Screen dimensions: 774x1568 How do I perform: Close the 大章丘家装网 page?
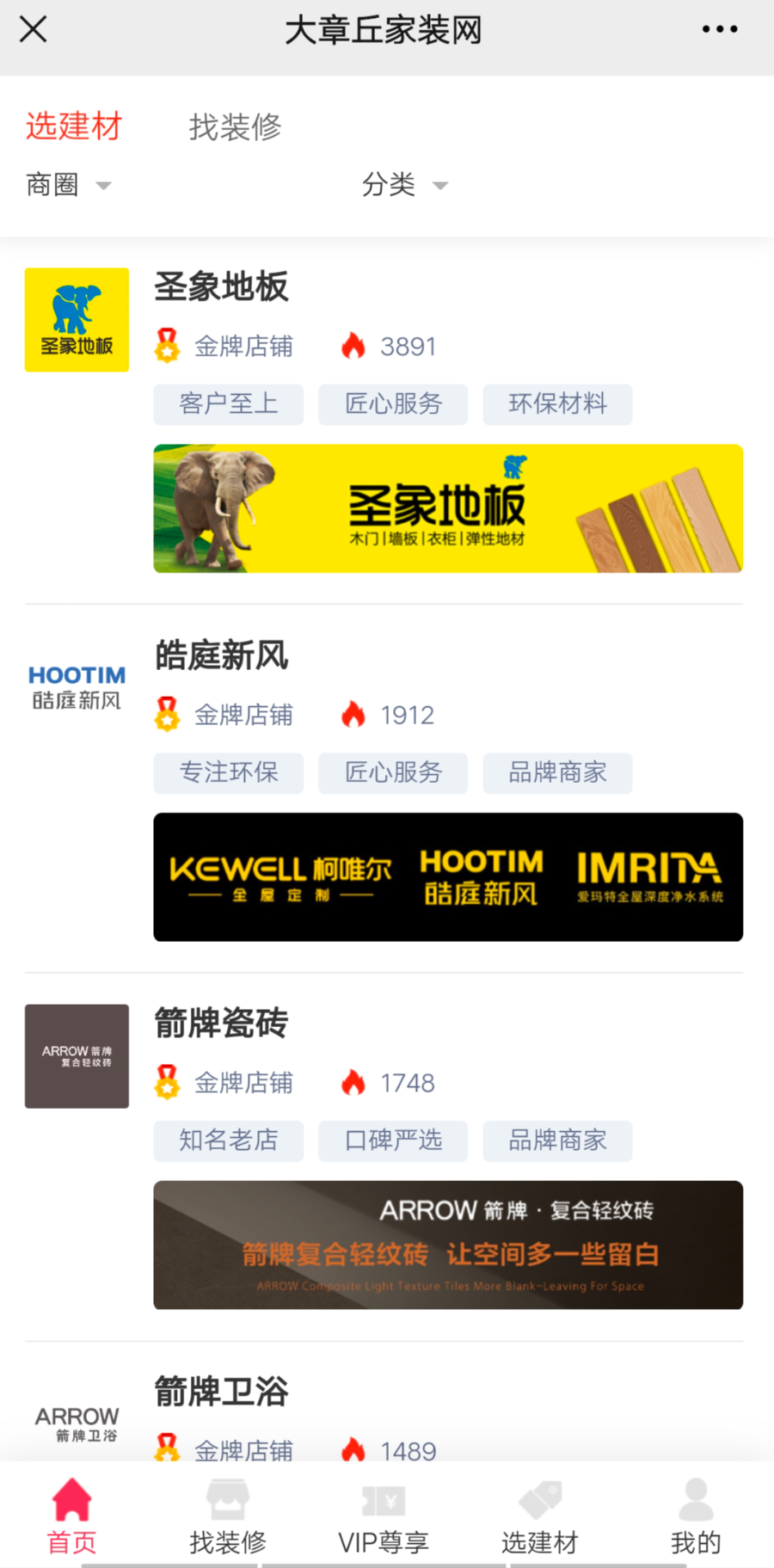point(34,29)
